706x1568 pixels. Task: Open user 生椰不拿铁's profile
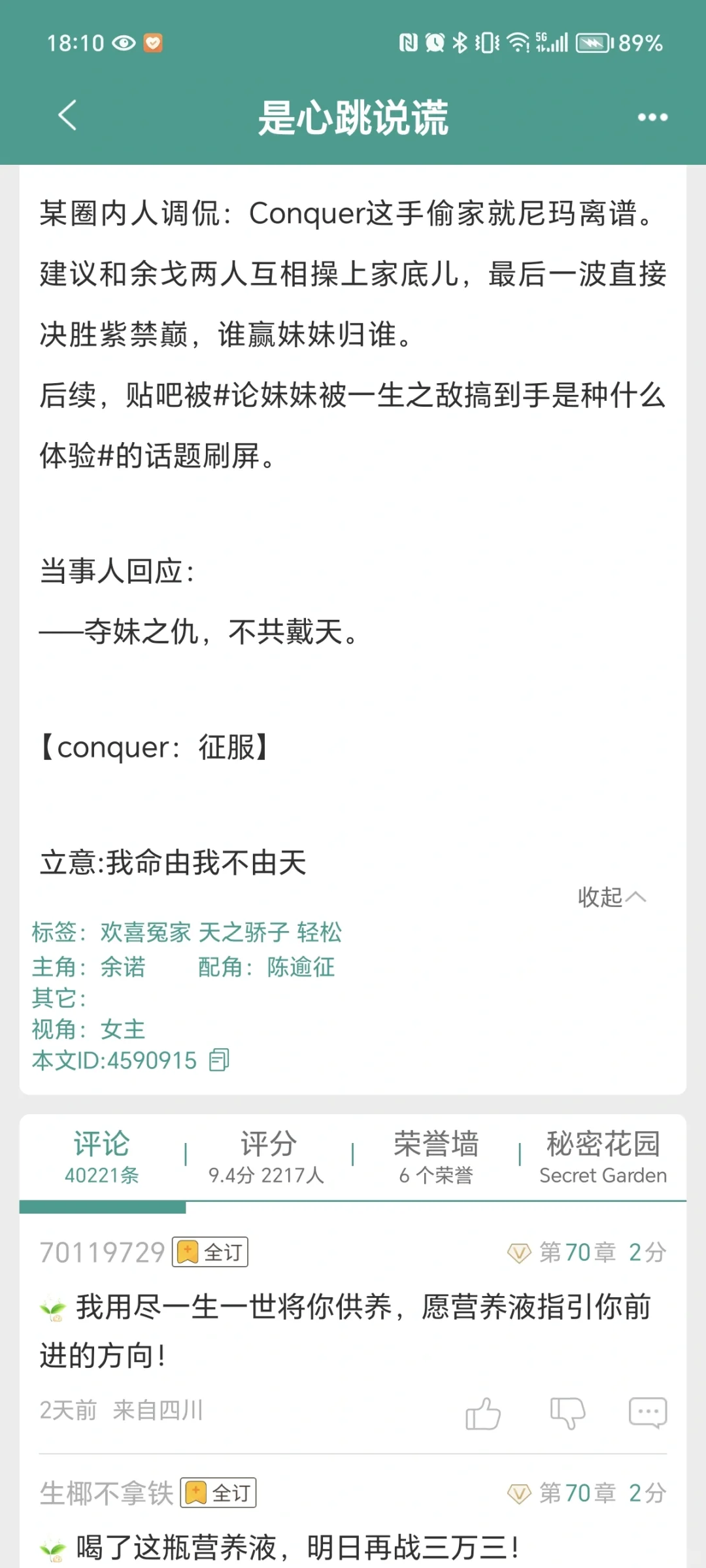tap(107, 1493)
